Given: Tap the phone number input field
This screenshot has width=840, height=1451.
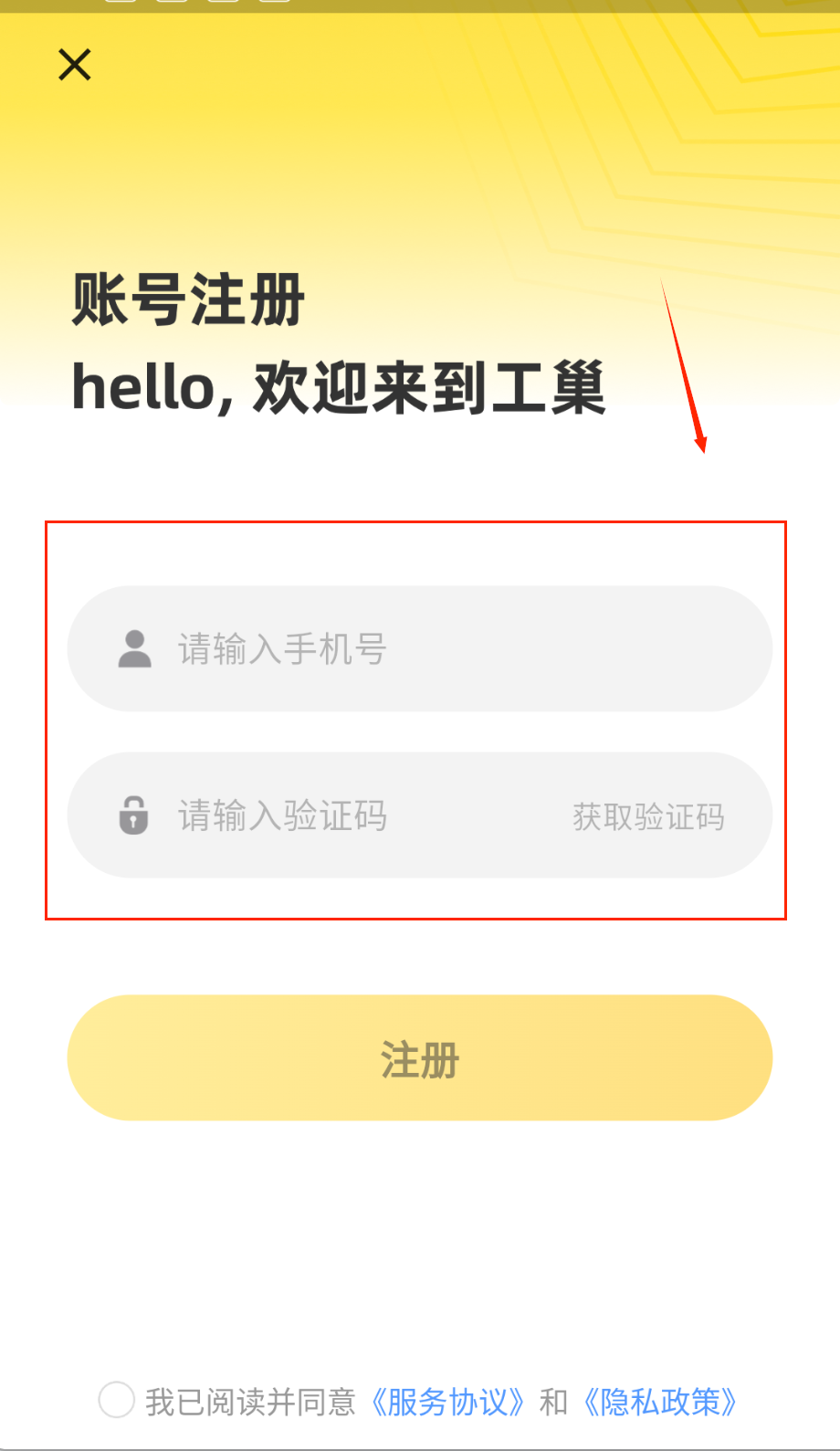Looking at the screenshot, I should 438,649.
